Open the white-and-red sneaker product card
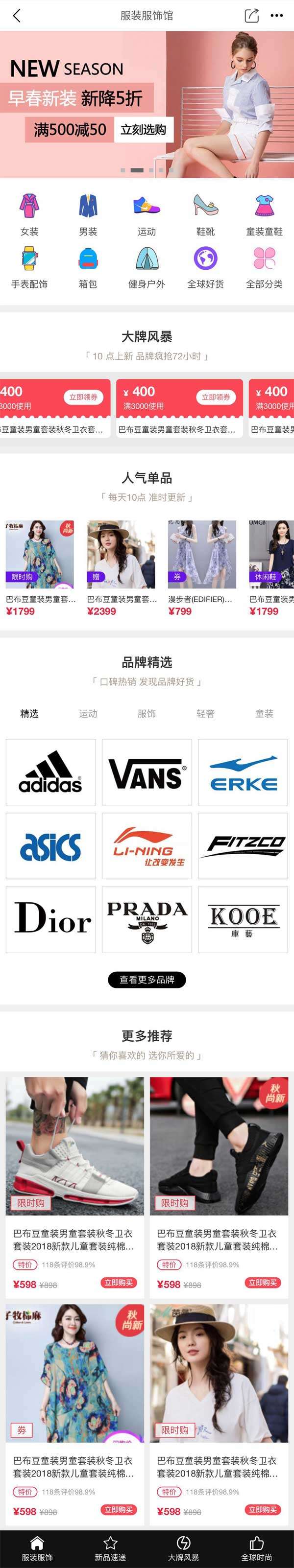Image resolution: width=294 pixels, height=1568 pixels. pos(75,1181)
